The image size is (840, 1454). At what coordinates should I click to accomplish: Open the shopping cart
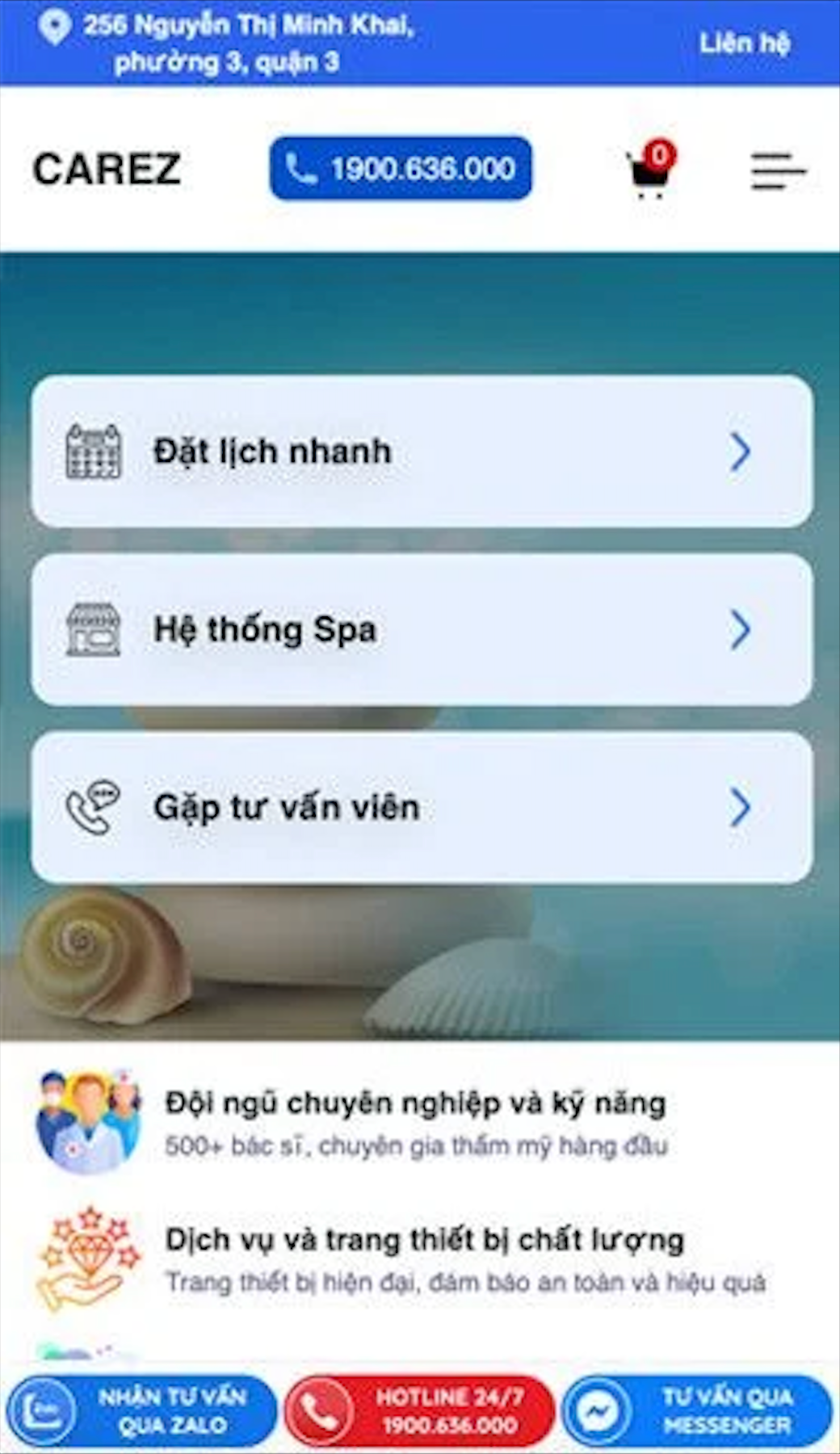point(649,170)
